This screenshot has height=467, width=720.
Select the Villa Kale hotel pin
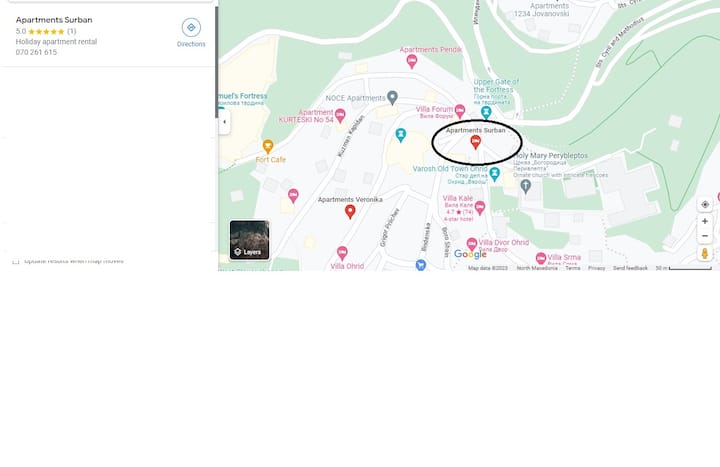480,208
